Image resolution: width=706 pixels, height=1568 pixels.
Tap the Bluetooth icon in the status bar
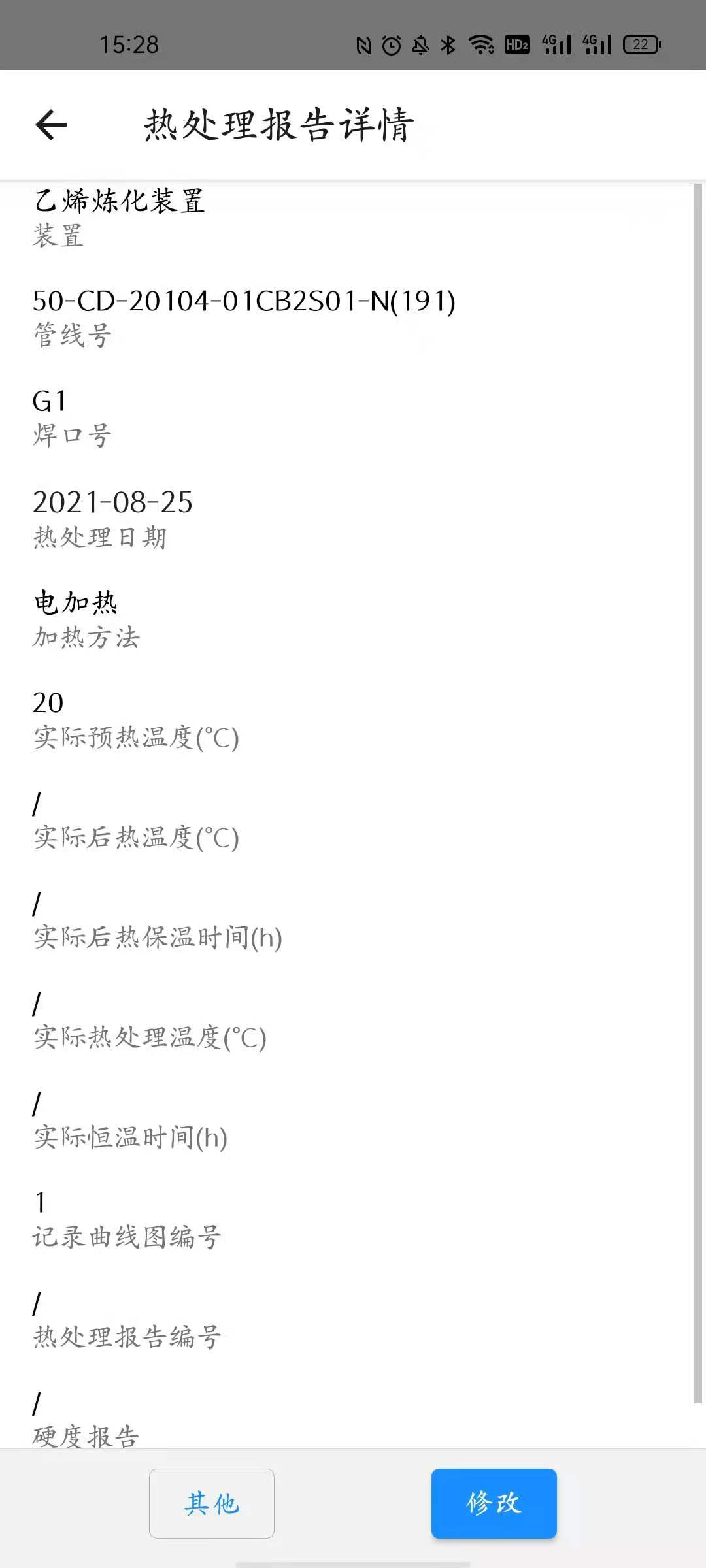pyautogui.click(x=447, y=44)
